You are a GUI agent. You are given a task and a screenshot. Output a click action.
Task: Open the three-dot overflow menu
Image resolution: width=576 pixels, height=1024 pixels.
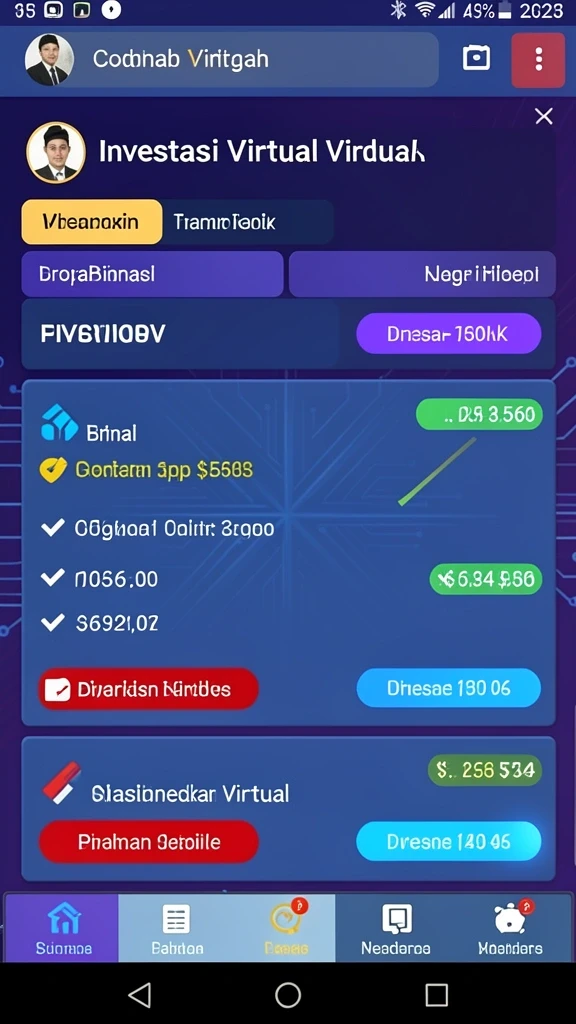(x=538, y=59)
